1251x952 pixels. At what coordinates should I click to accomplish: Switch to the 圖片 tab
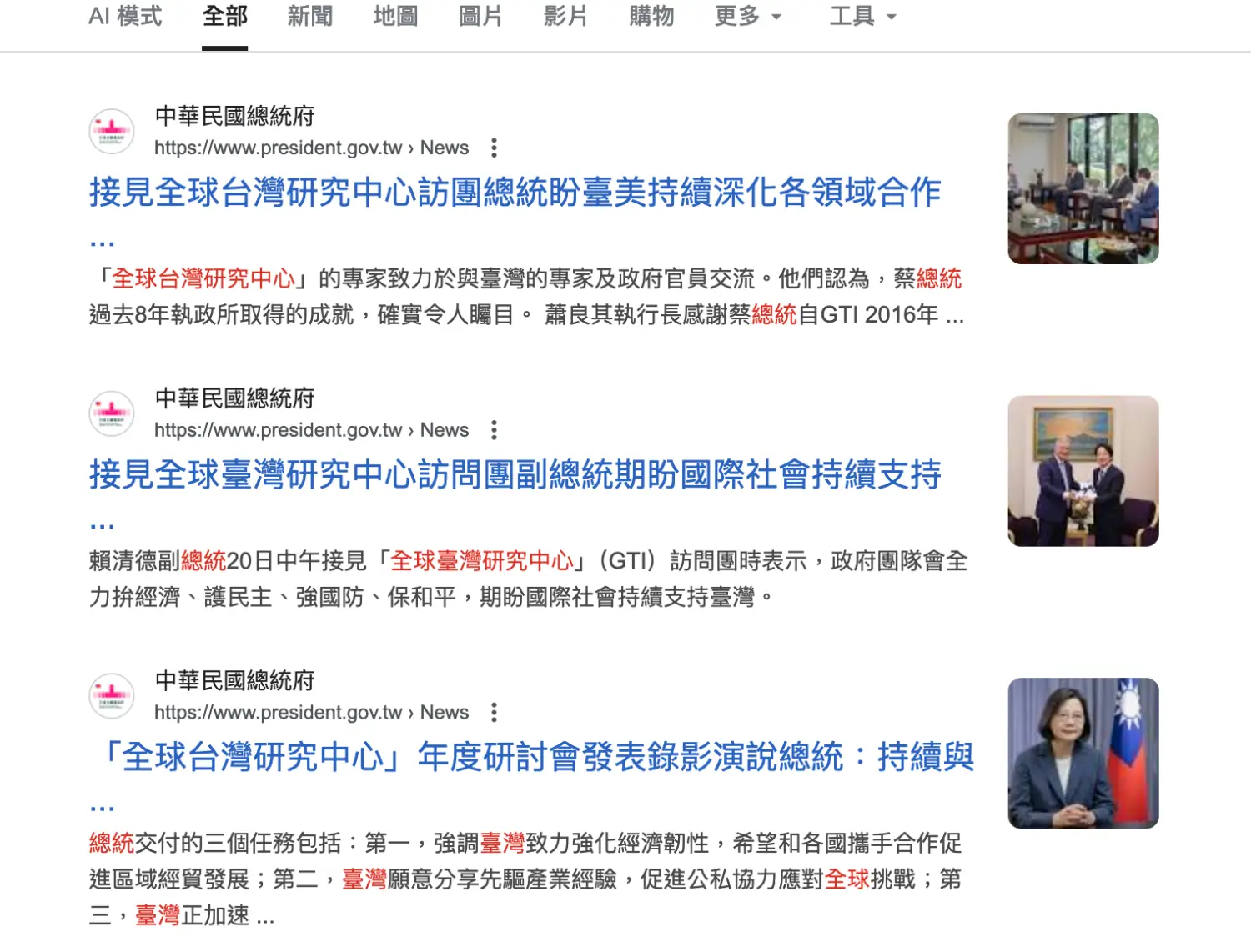pos(480,17)
